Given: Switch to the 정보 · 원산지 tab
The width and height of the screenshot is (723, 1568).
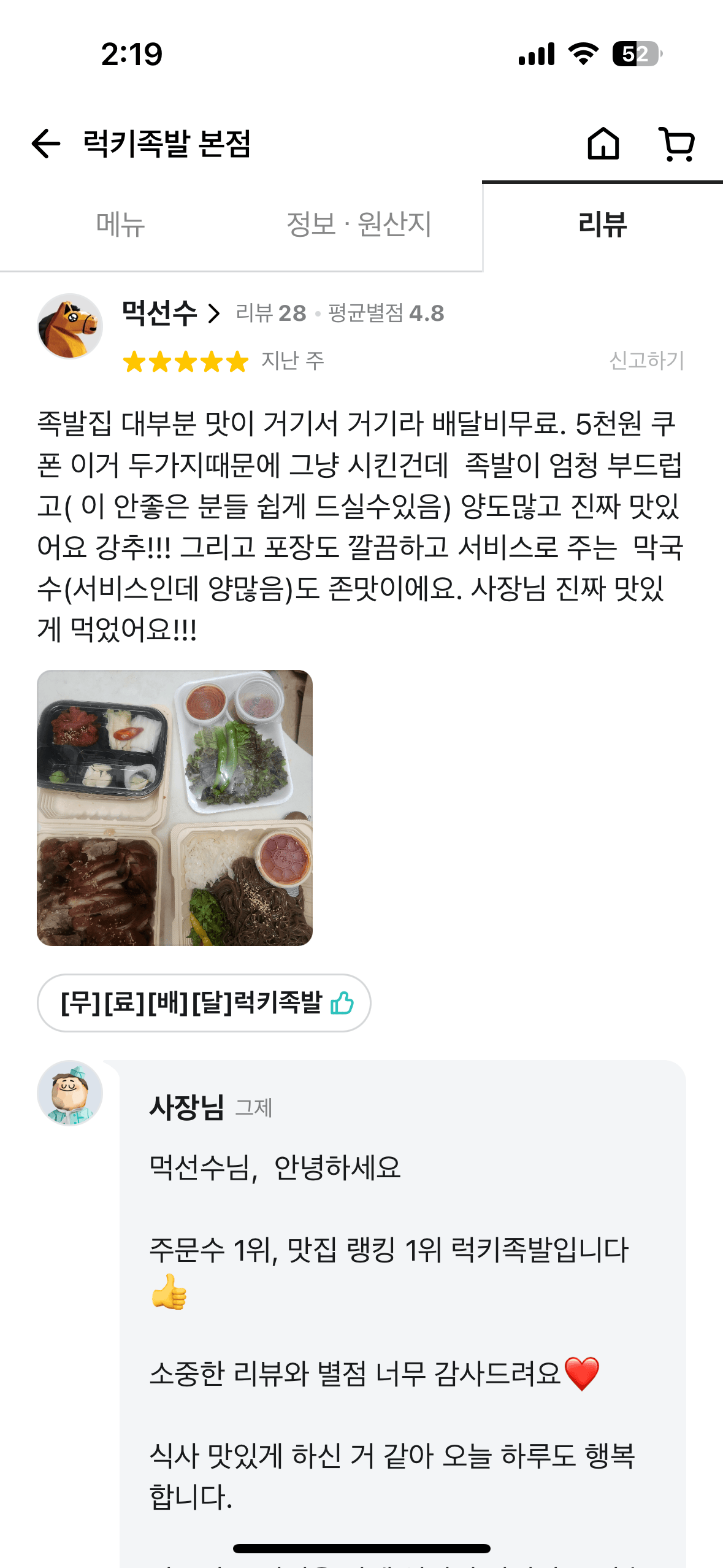Looking at the screenshot, I should (359, 225).
